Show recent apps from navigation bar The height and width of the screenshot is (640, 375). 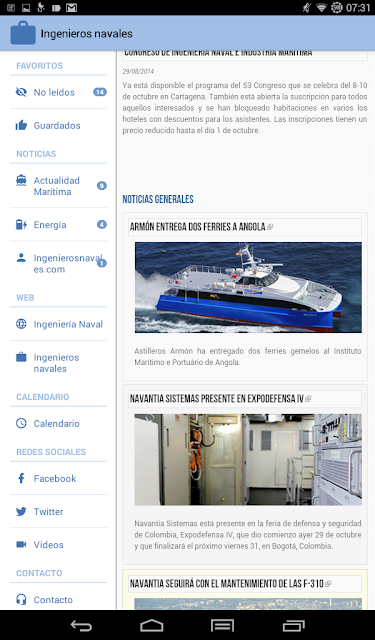(x=293, y=625)
